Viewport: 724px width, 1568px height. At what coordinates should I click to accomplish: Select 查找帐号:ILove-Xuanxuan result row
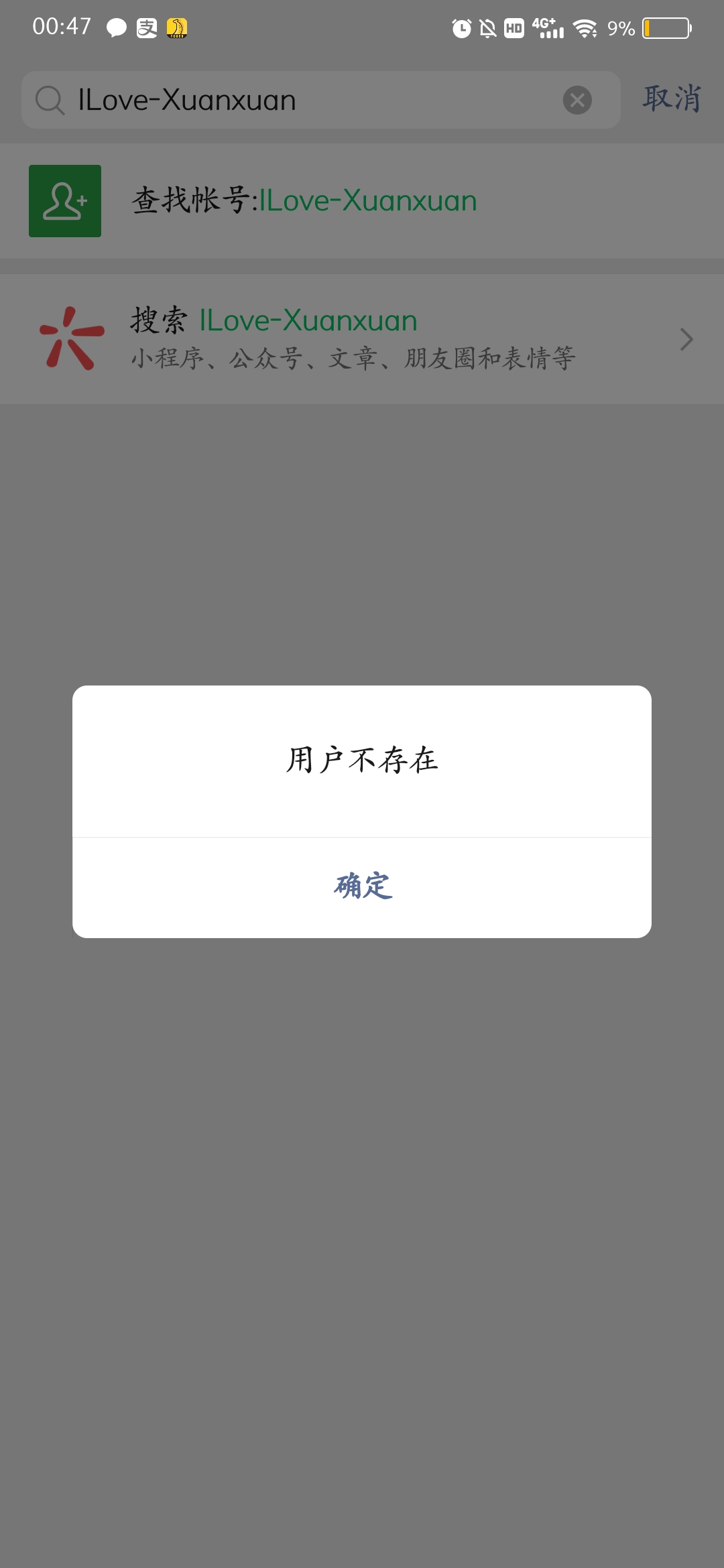[x=362, y=201]
